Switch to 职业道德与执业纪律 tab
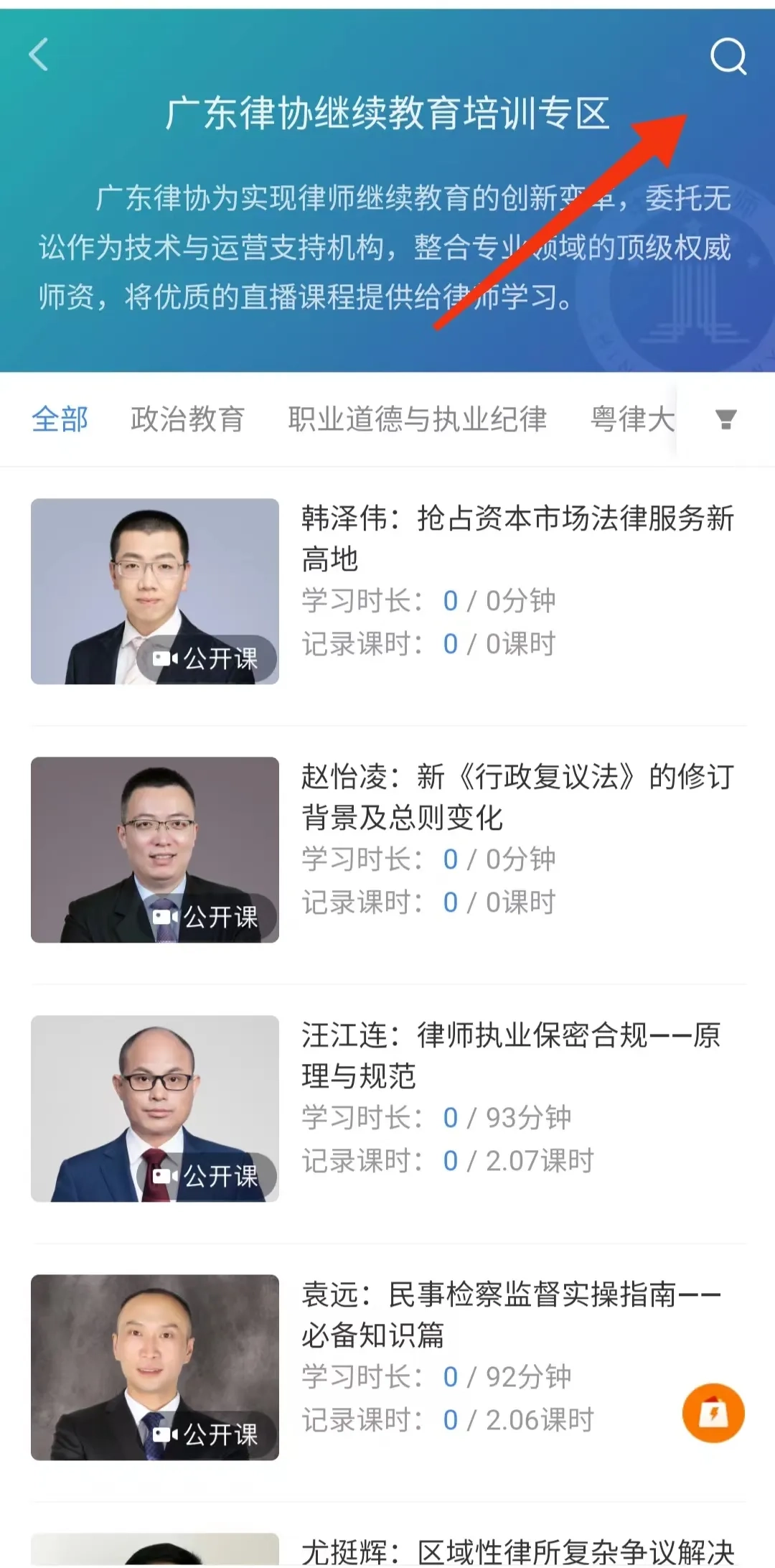 [417, 419]
